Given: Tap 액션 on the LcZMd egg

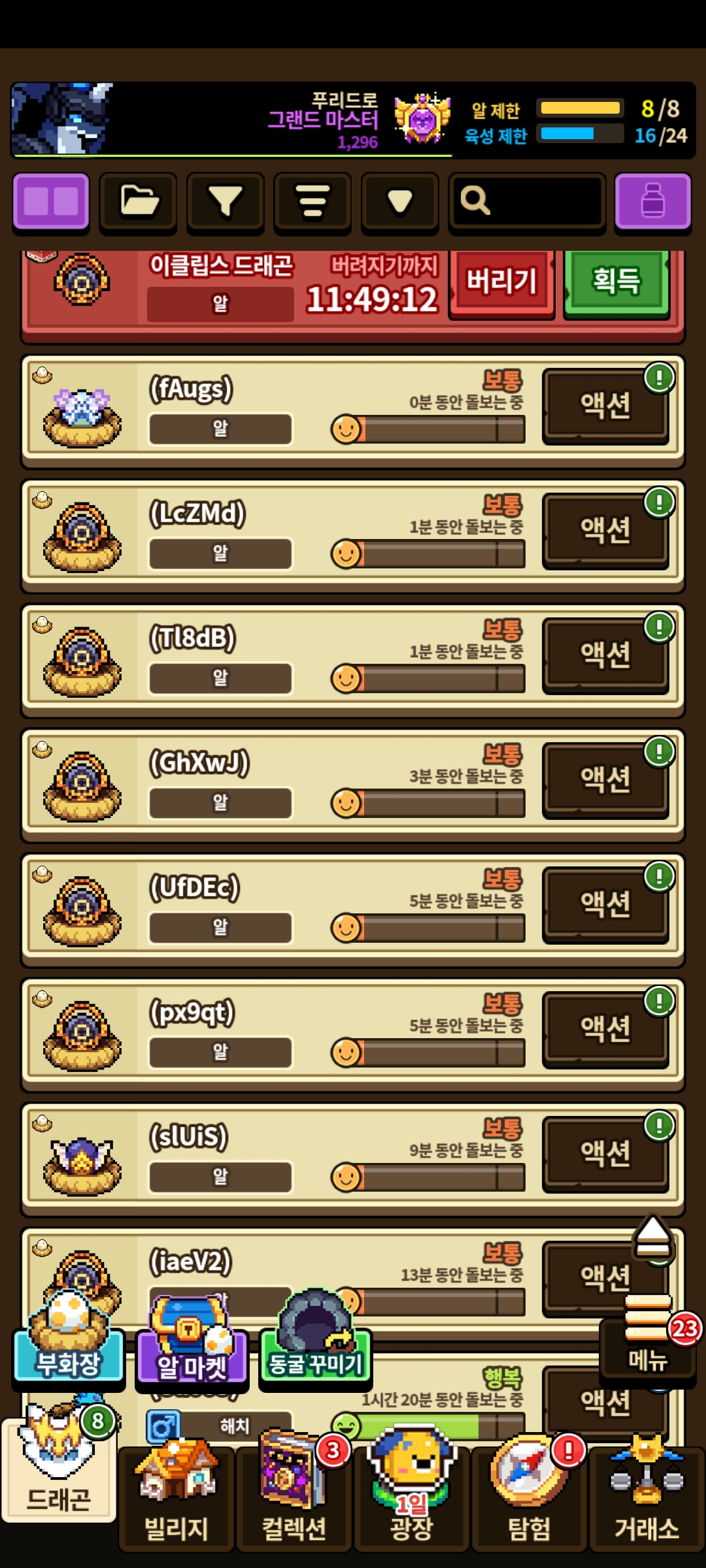Looking at the screenshot, I should coord(605,531).
